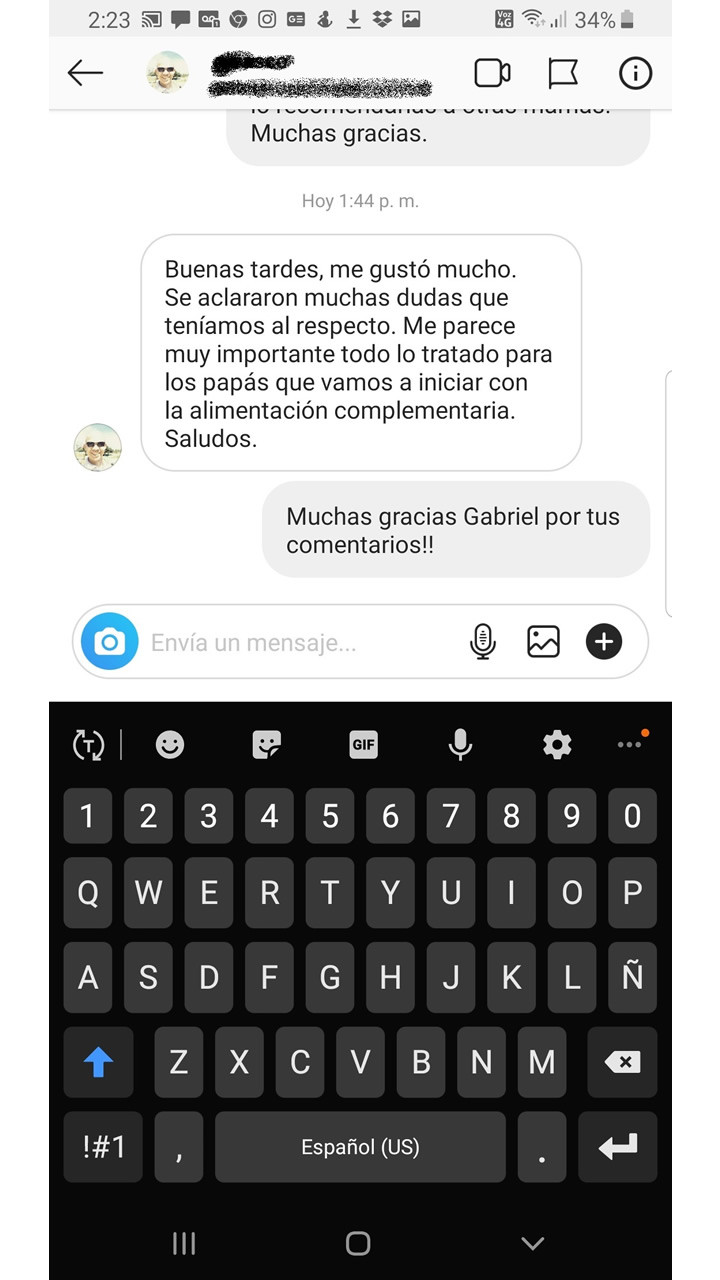Open the GIF picker on the keyboard
This screenshot has width=720, height=1280.
(363, 744)
